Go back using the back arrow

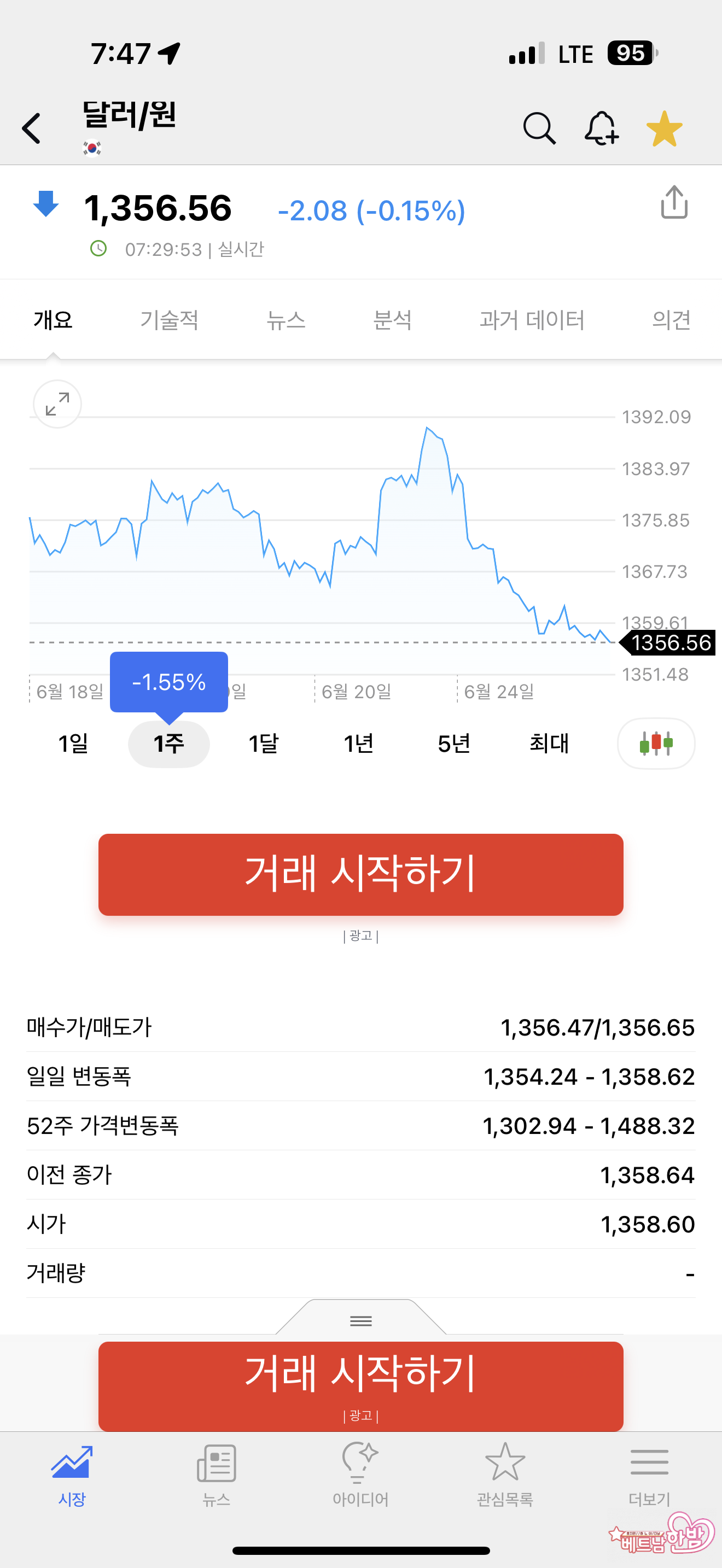[x=32, y=128]
